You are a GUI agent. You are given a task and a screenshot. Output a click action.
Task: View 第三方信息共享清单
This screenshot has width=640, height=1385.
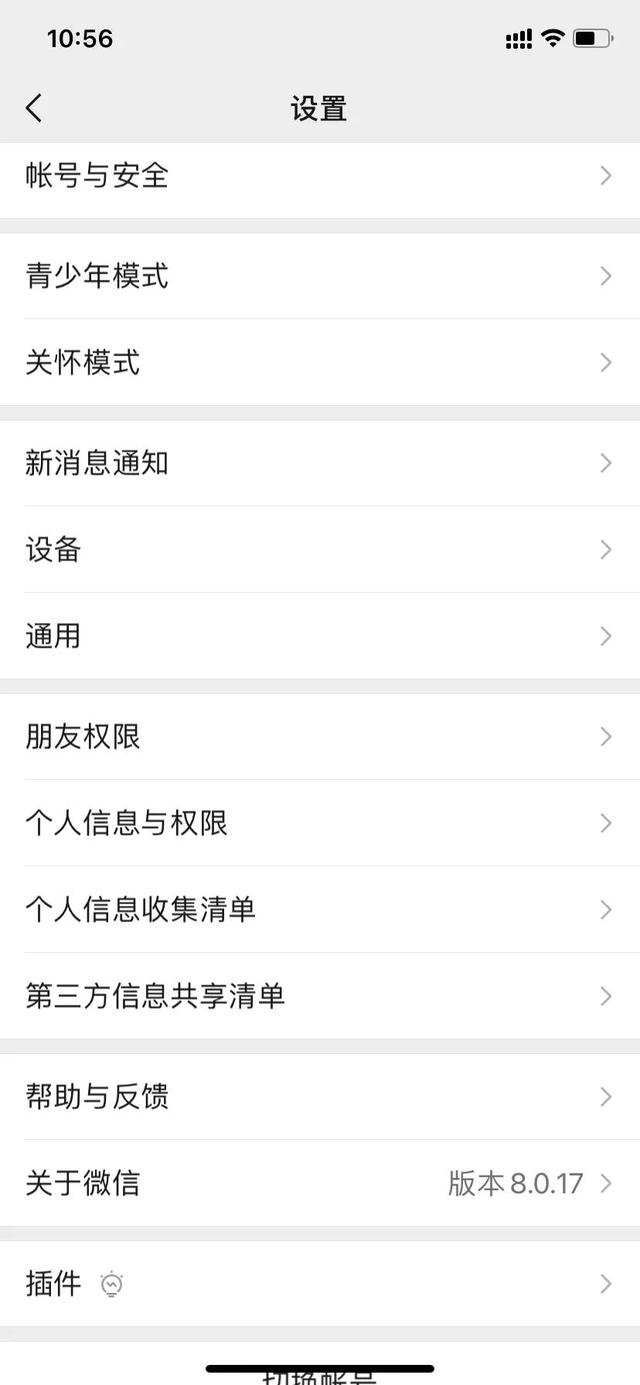[320, 996]
